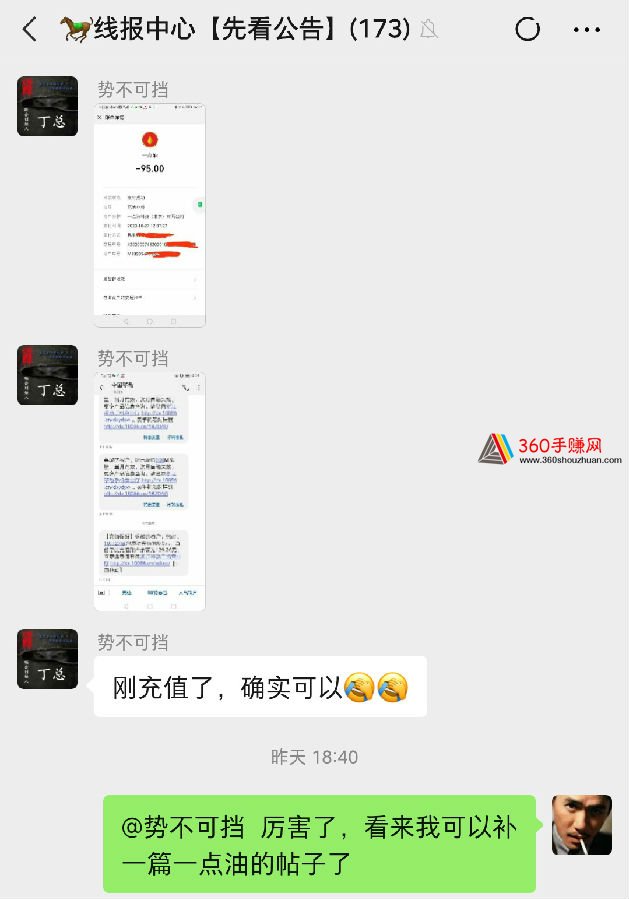View the SMS screenshot image from 势不可挡
Screen dimensions: 629x899
(150, 492)
